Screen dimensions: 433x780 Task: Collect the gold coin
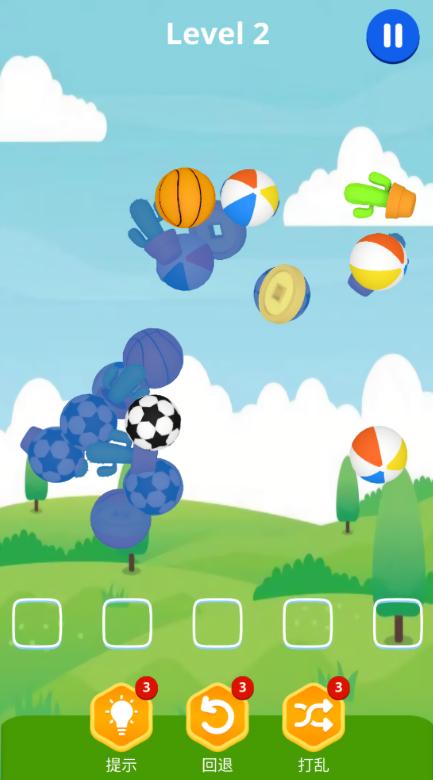click(283, 293)
